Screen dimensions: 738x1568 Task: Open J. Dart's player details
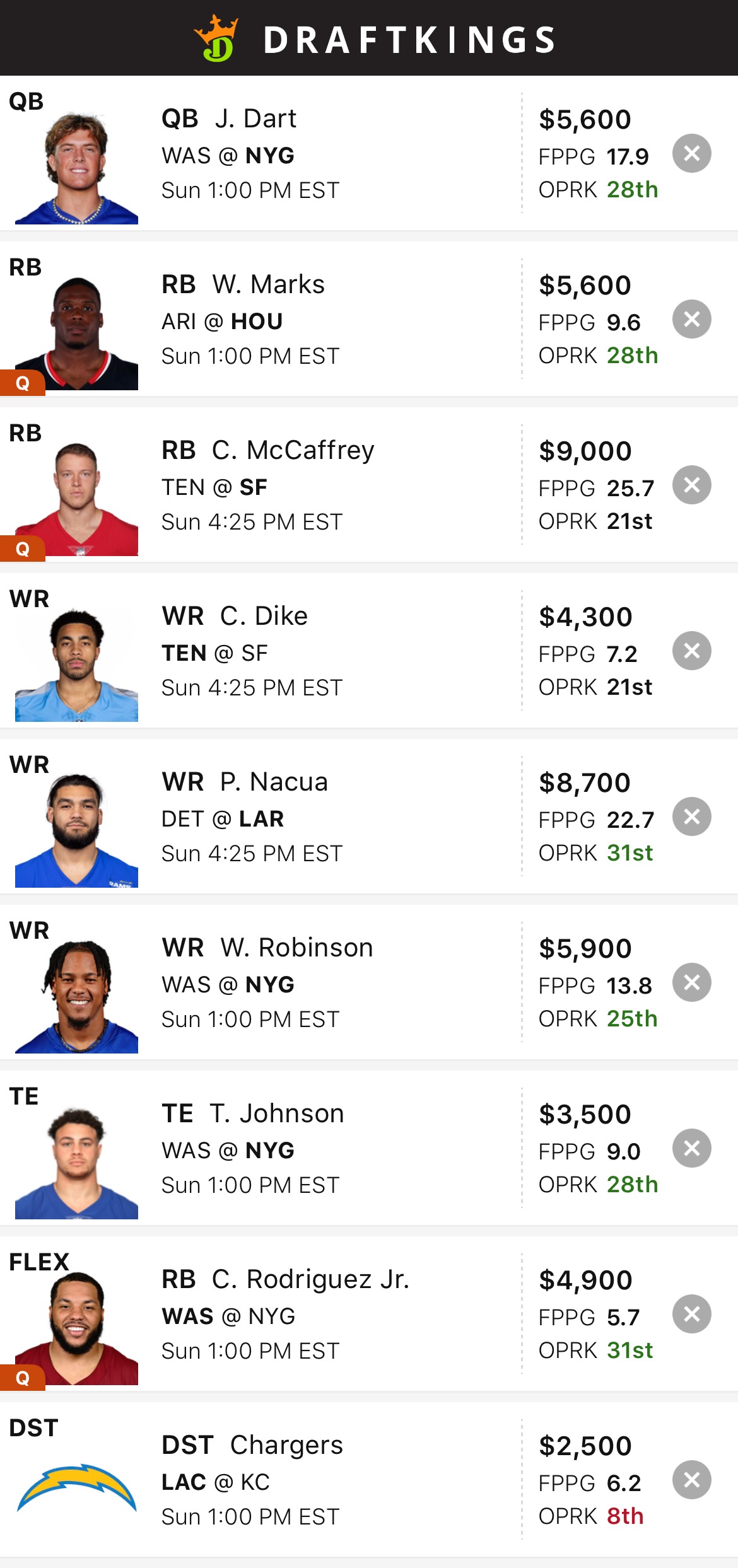pos(255,119)
